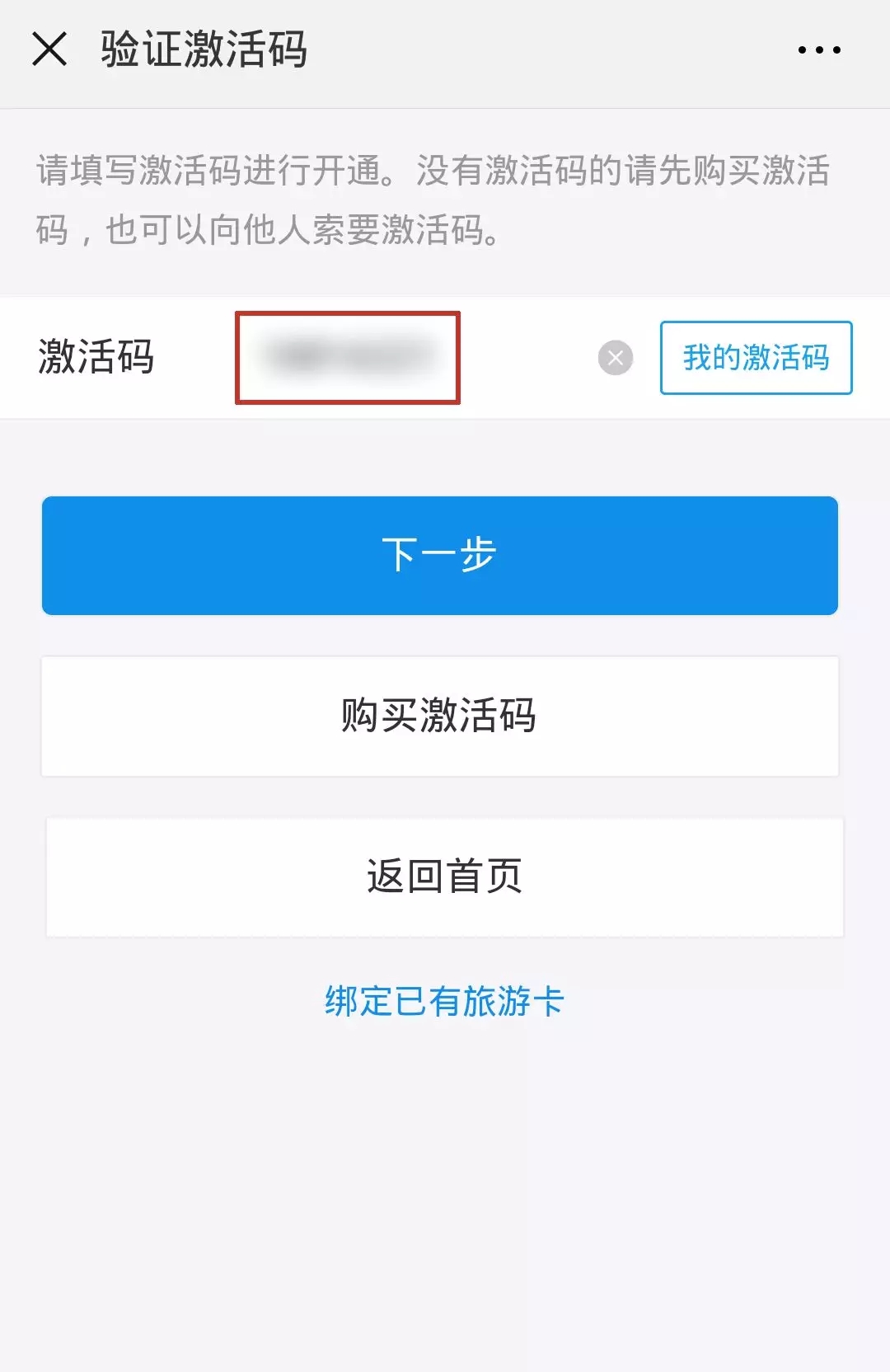
Task: Hit the exit cross on the title bar
Action: 51,51
